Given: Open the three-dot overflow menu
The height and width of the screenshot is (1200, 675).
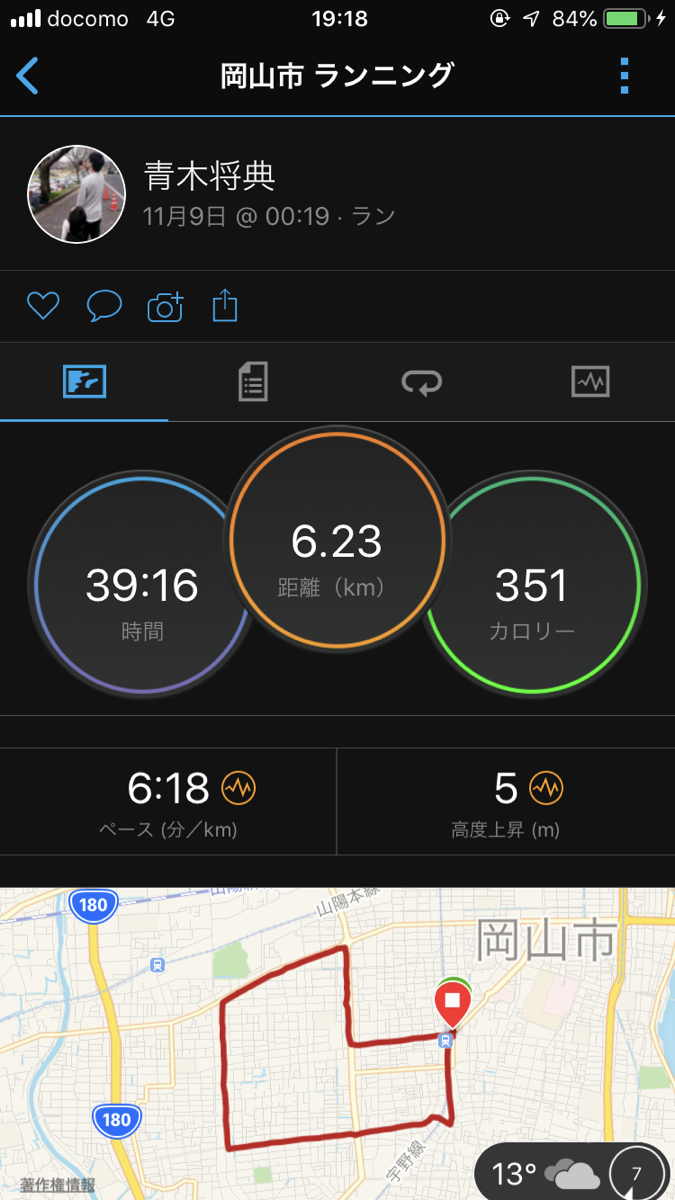Looking at the screenshot, I should [x=624, y=76].
